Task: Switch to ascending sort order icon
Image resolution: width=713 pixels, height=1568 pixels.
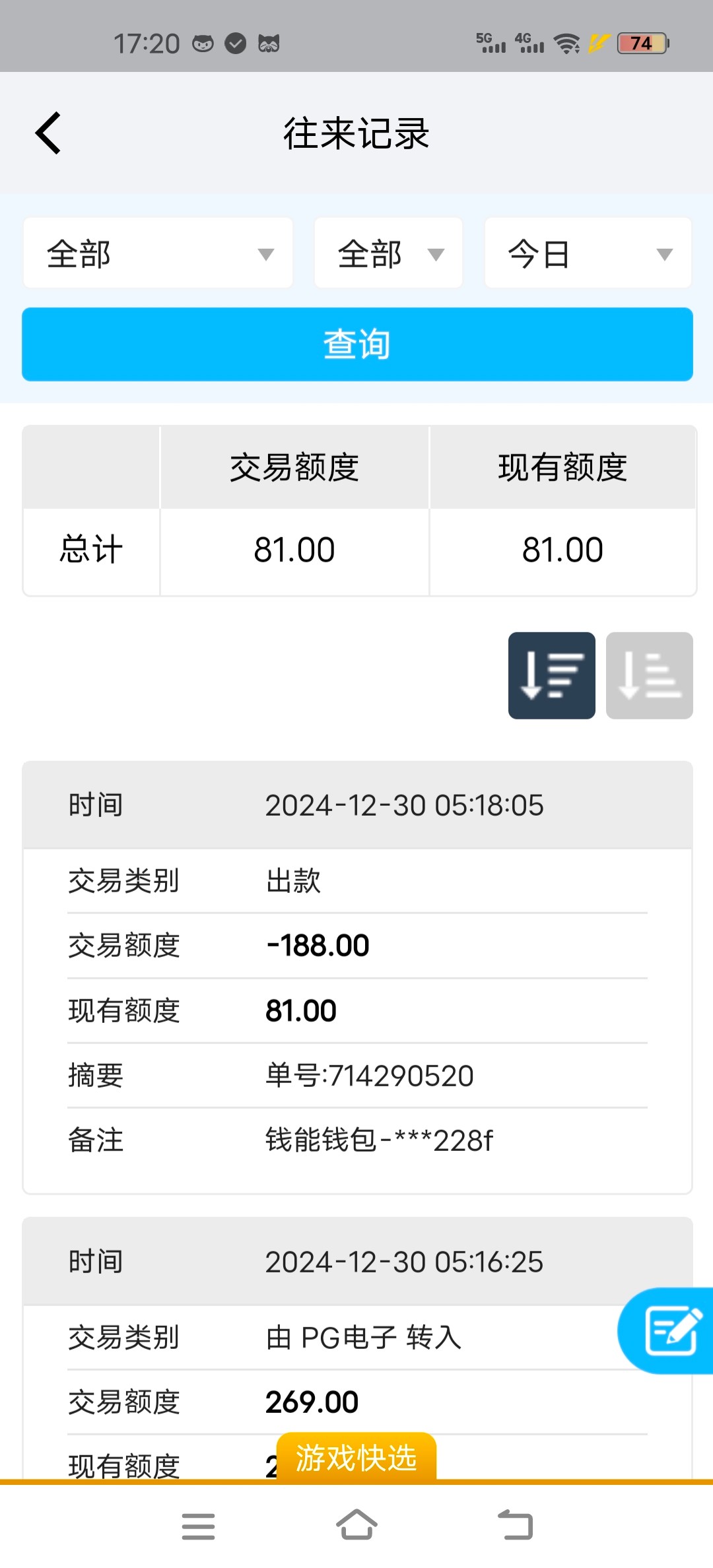Action: click(650, 676)
